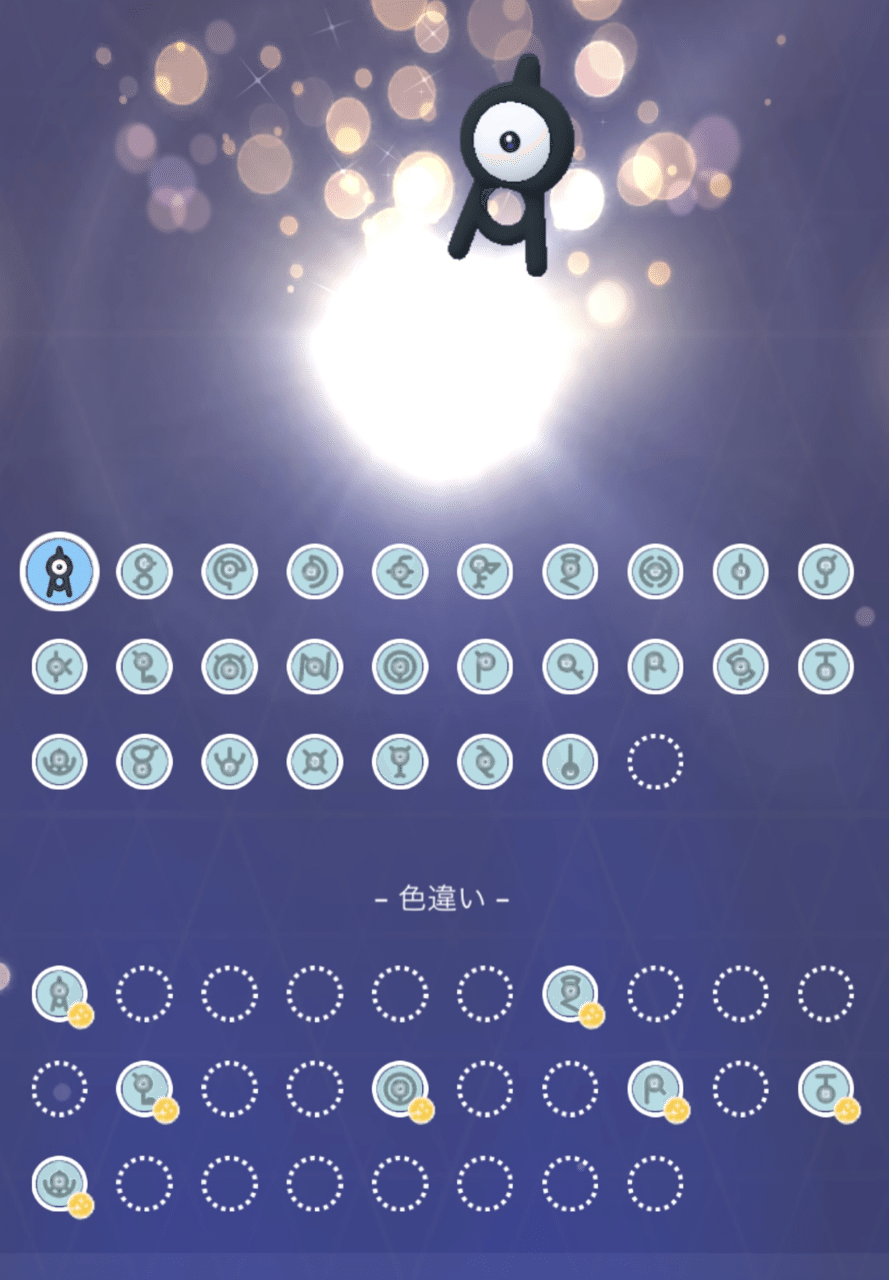Select the Unown exclamation mark medal
This screenshot has width=889, height=1280.
point(571,760)
